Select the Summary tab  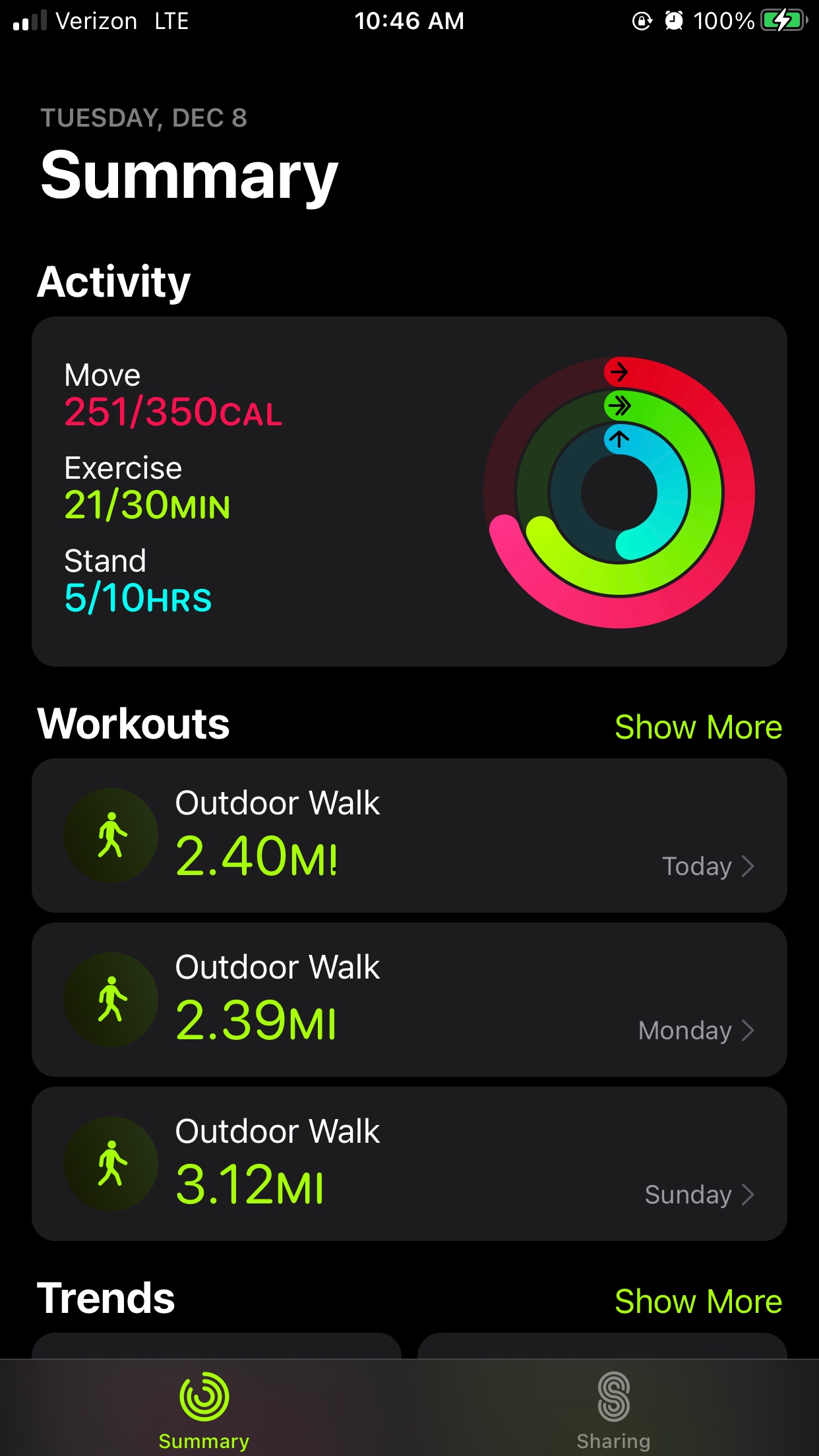204,1408
